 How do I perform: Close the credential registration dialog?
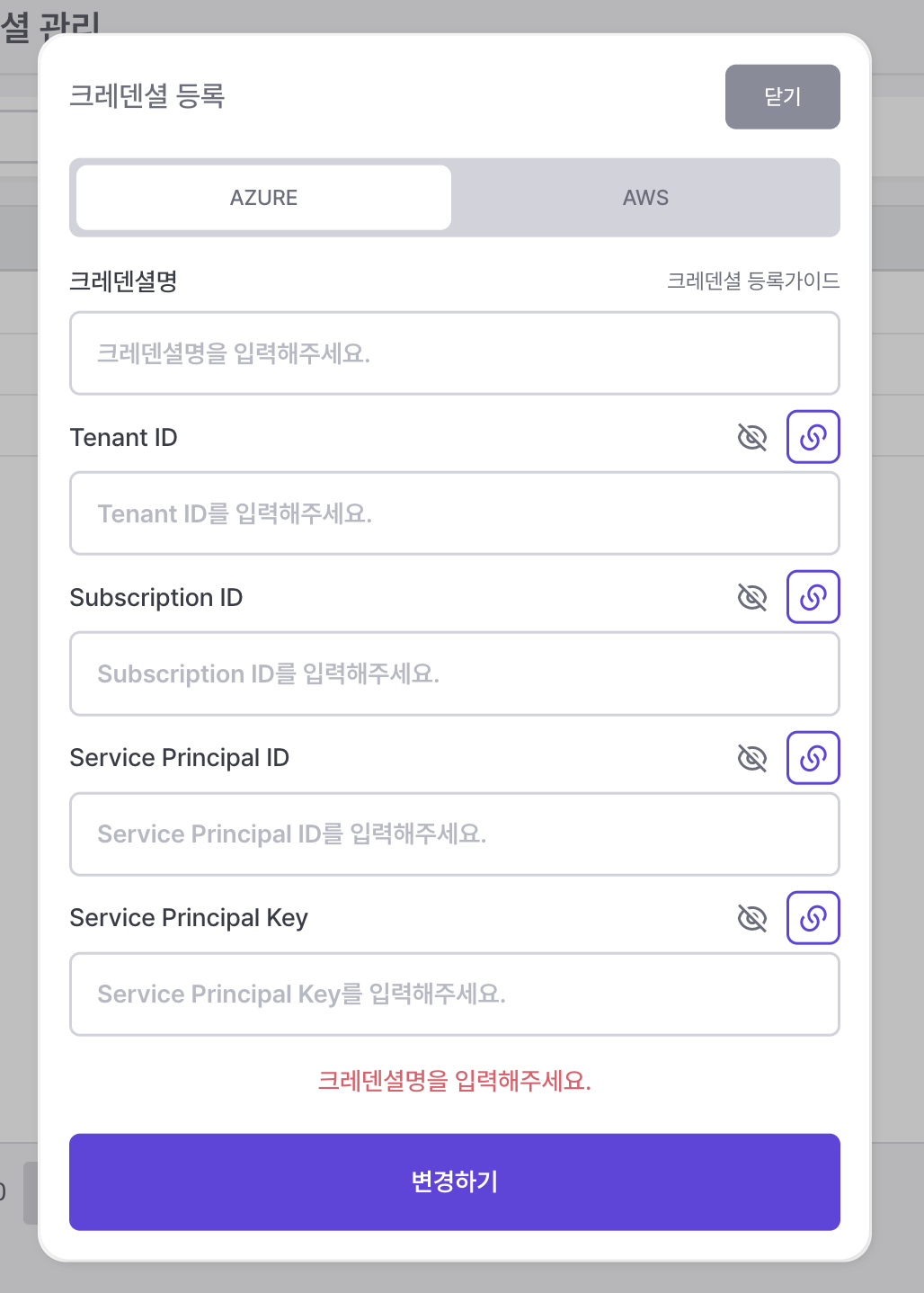[x=782, y=97]
